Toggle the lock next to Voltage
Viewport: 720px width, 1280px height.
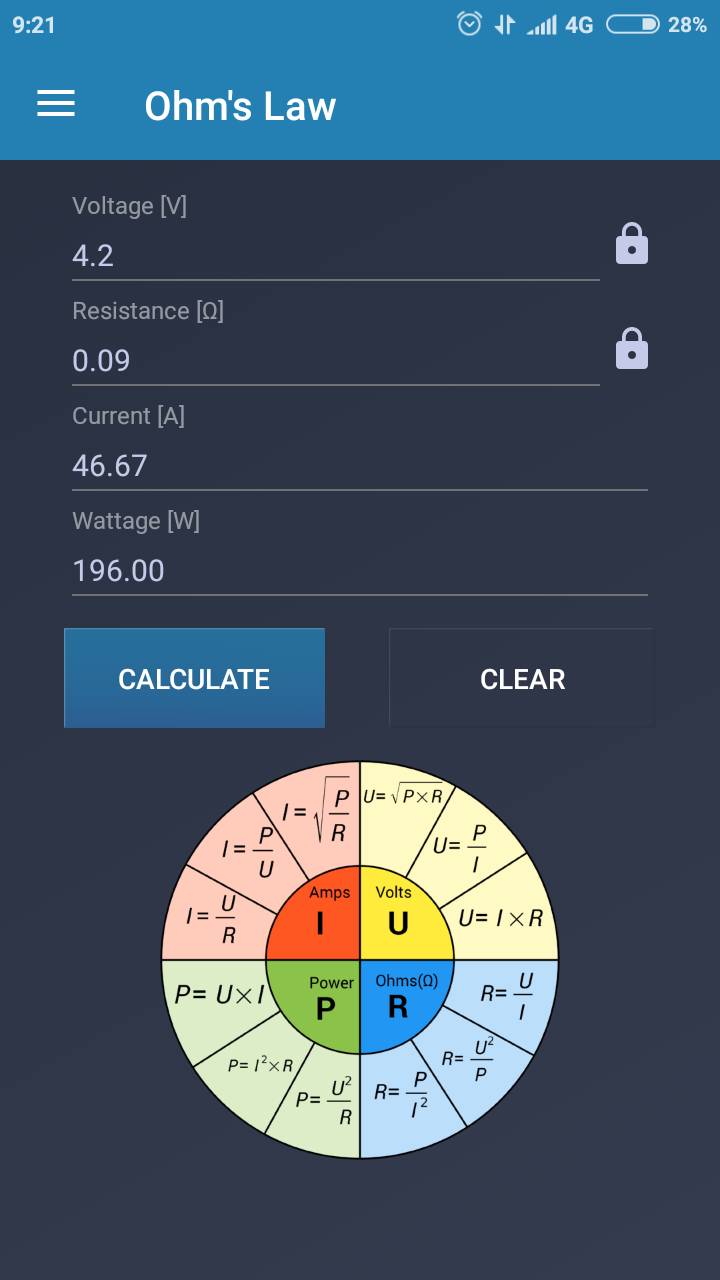click(631, 244)
